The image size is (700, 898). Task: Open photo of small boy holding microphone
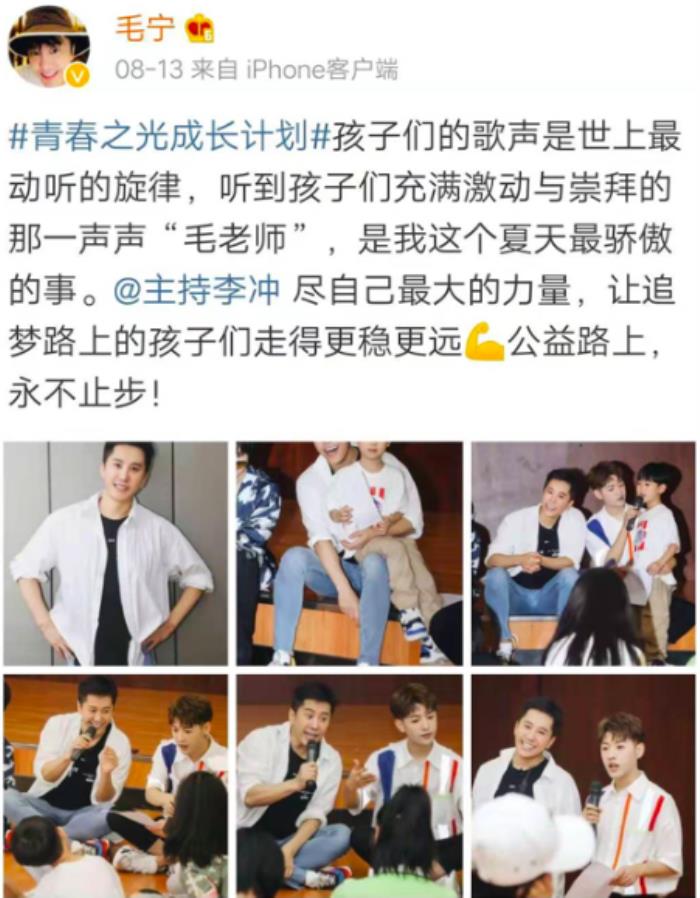pyautogui.click(x=583, y=553)
